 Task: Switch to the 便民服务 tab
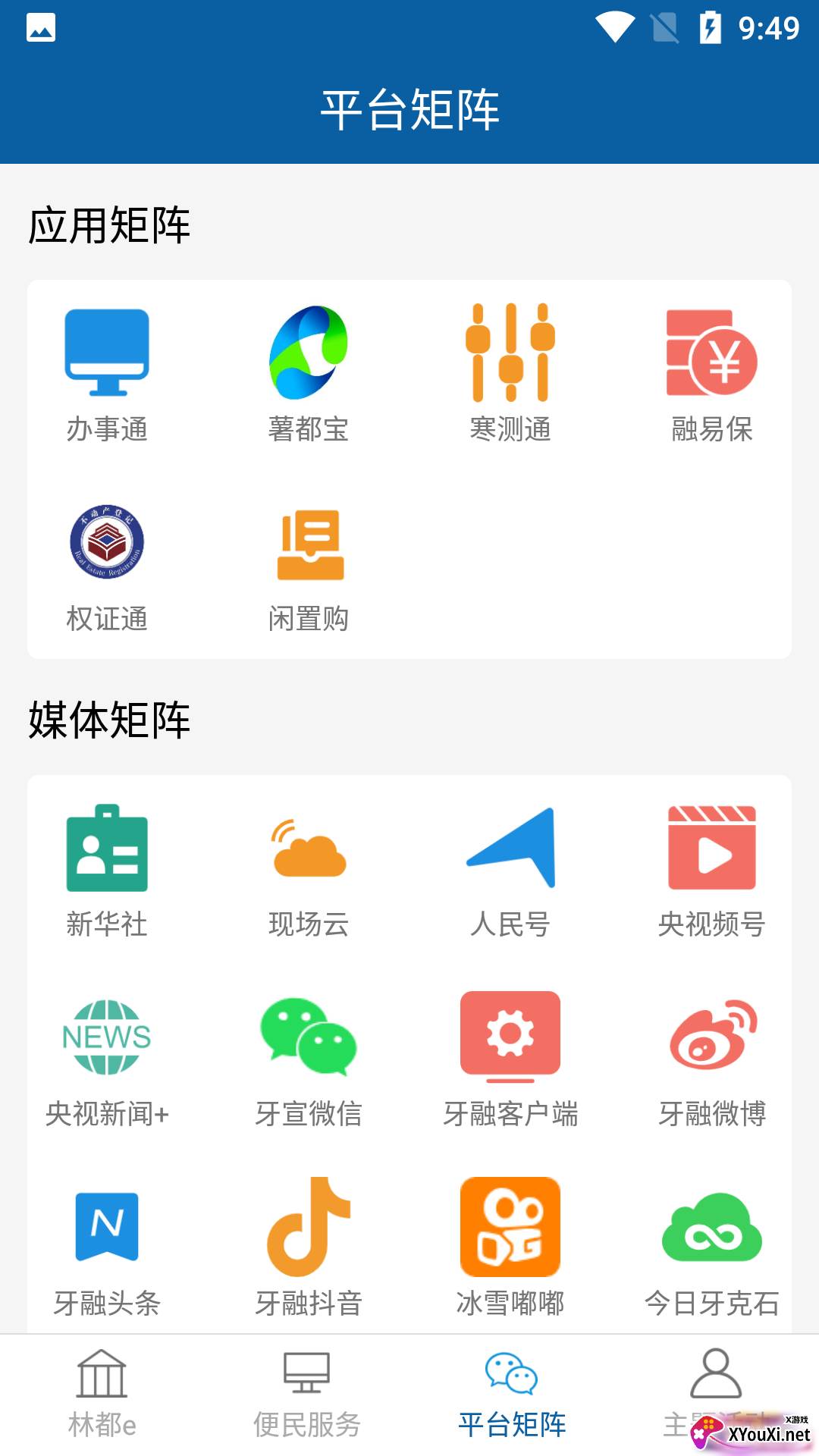[x=307, y=1394]
